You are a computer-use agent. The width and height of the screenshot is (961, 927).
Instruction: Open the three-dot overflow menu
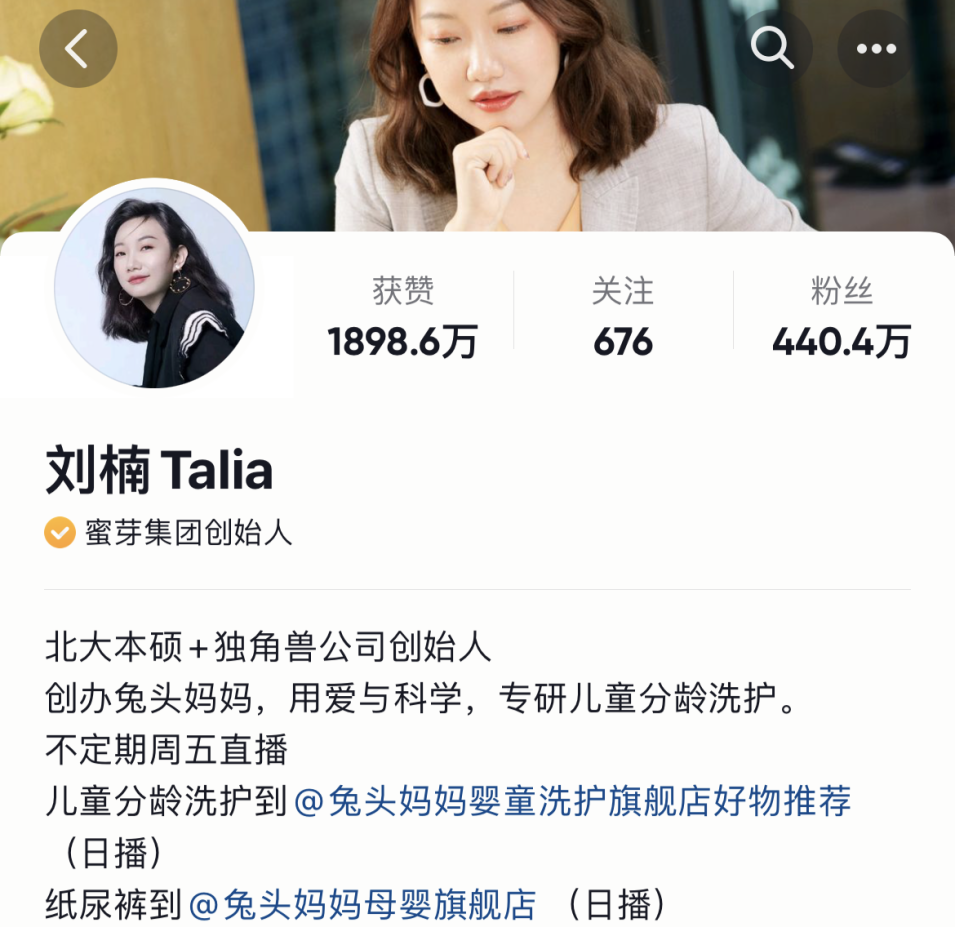[876, 48]
